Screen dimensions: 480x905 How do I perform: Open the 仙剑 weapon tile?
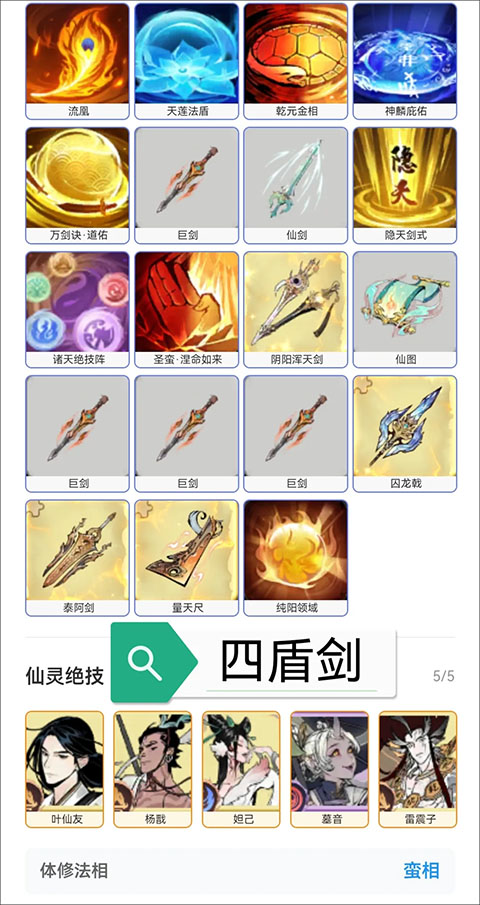pyautogui.click(x=295, y=185)
